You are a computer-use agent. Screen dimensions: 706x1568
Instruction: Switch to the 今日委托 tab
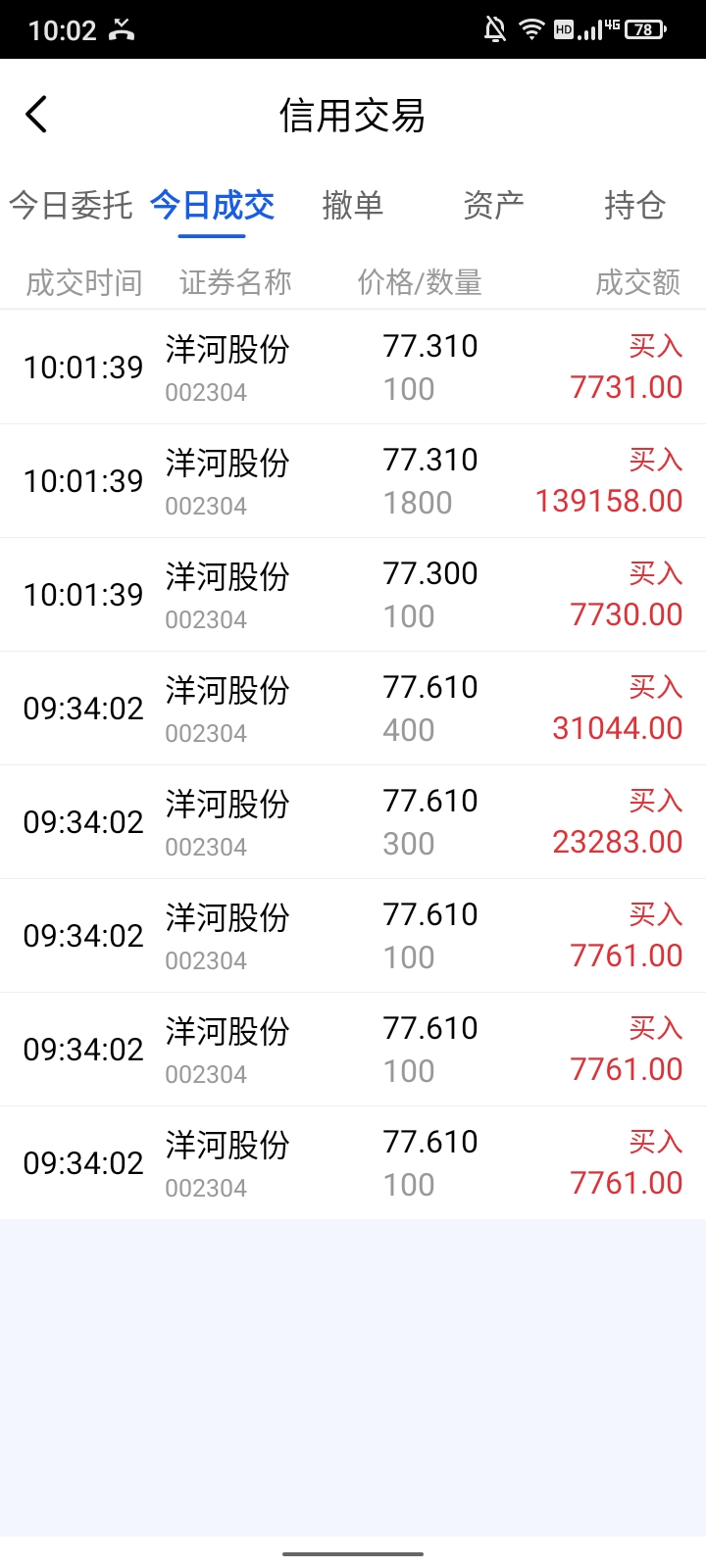[71, 206]
